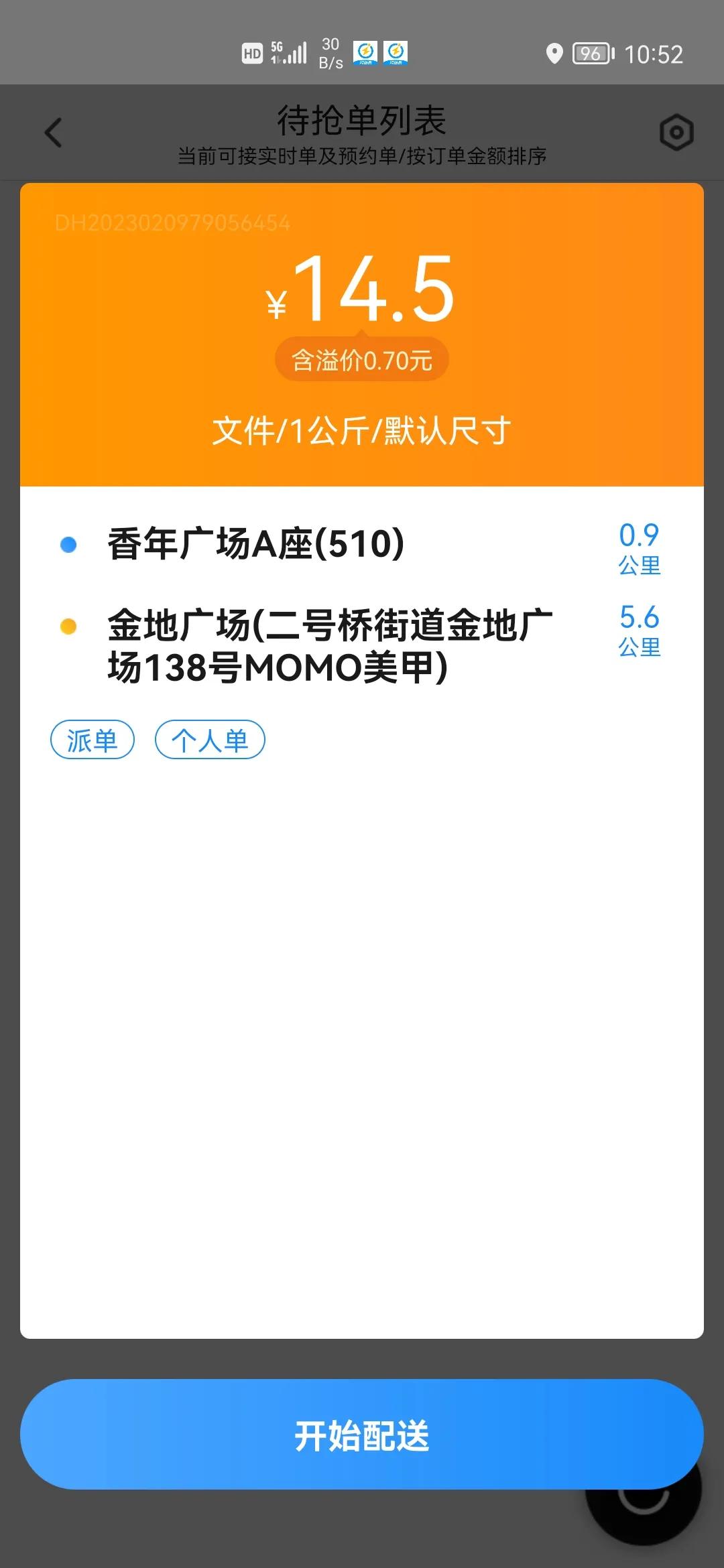Expand the premium price badge 含溢价0.70元
724x1568 pixels.
coord(361,358)
